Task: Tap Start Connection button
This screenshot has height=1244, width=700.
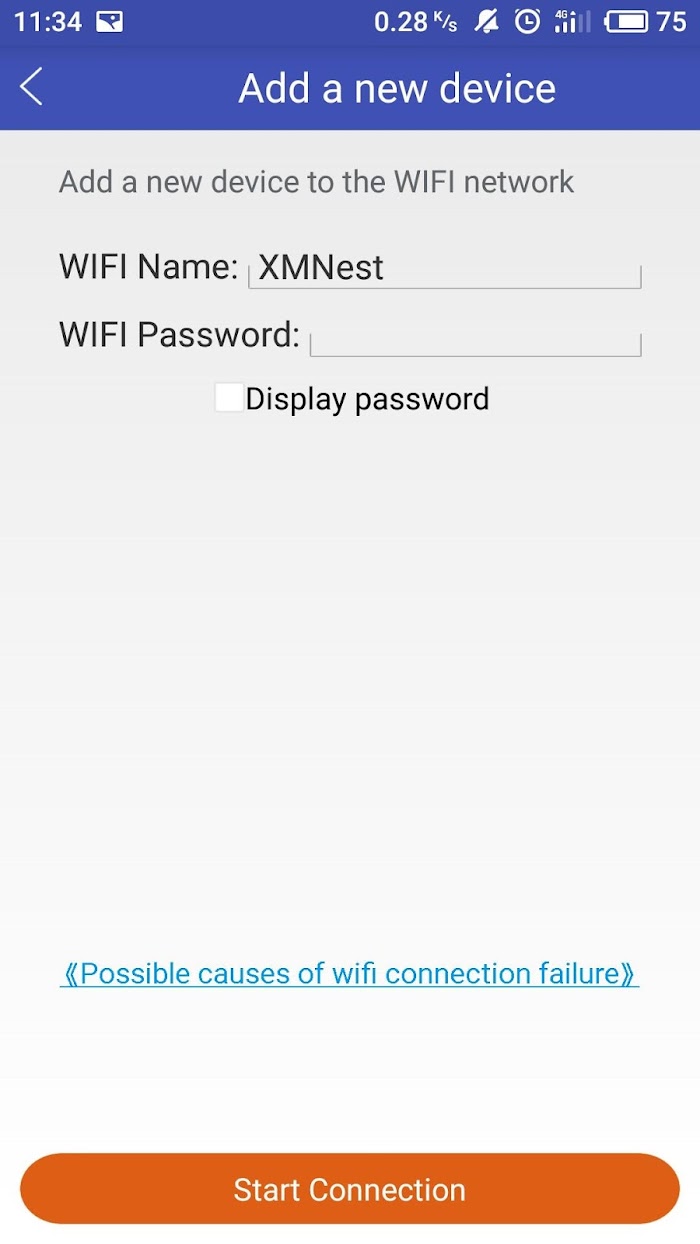Action: pos(350,1189)
